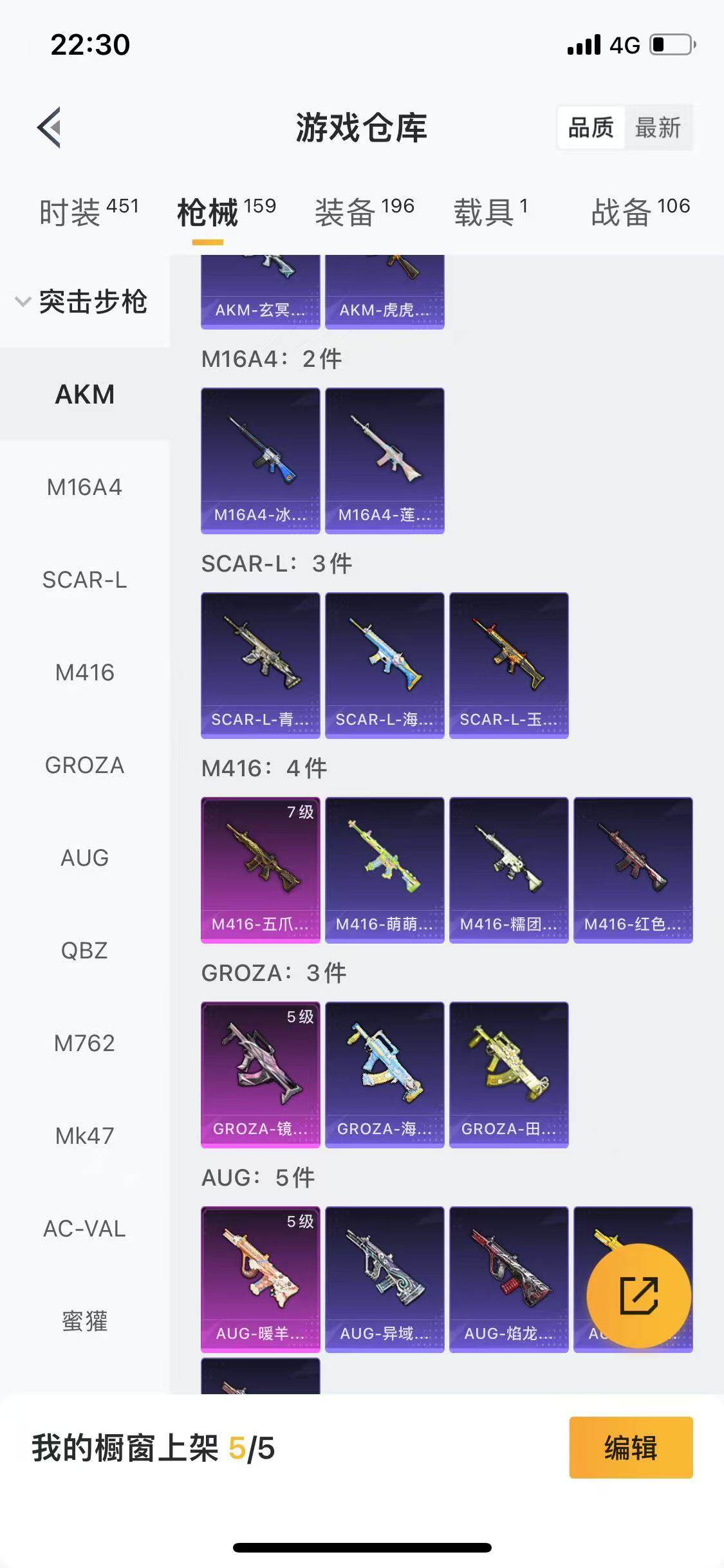Screen dimensions: 724x1568
Task: Tap the orange share floating button
Action: pos(638,1295)
